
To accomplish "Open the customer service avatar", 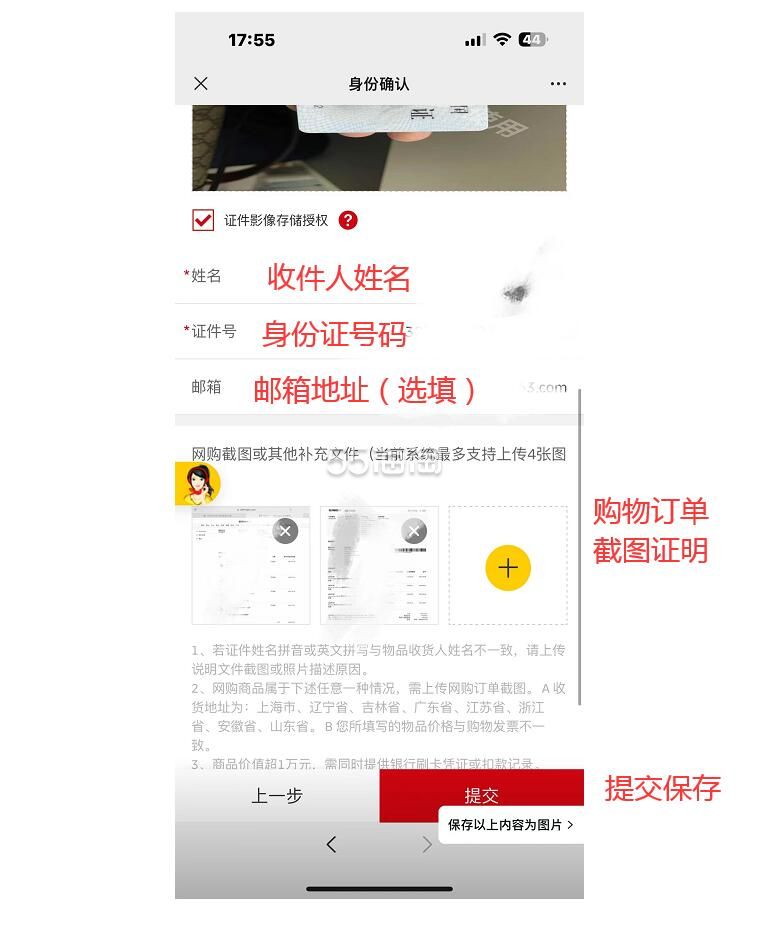I will pyautogui.click(x=197, y=485).
